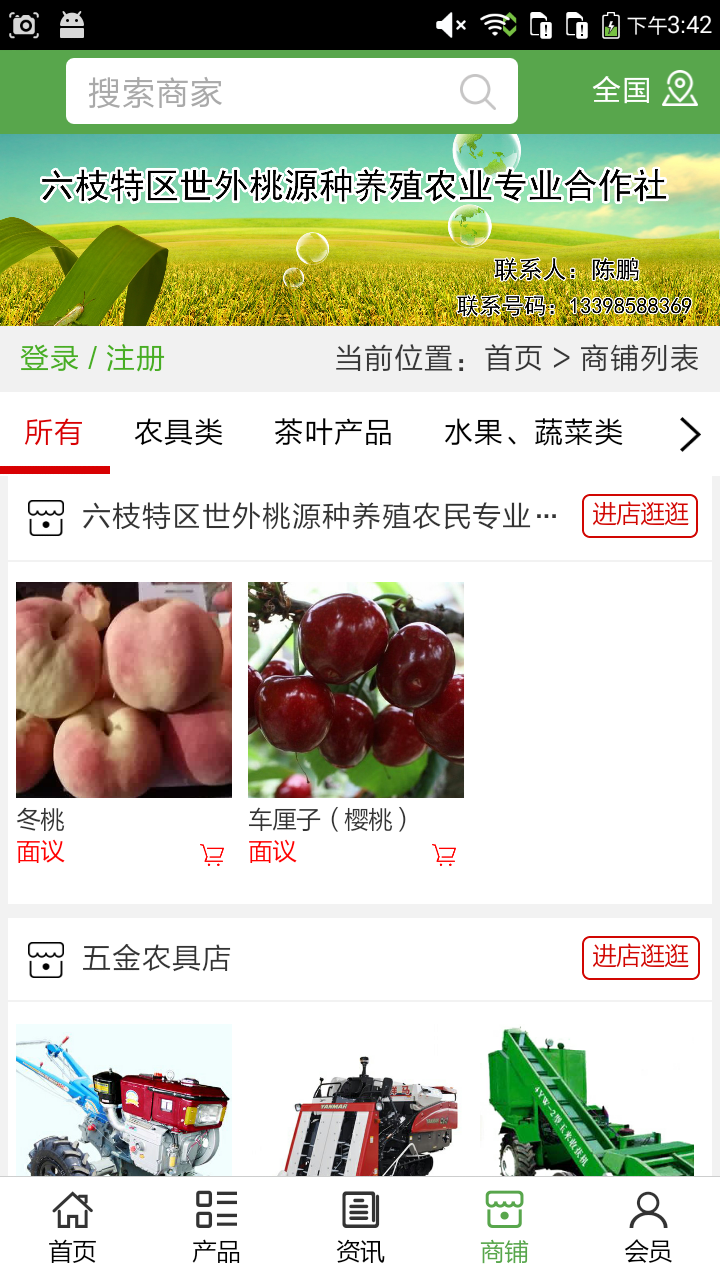Switch to the 农具类 category tab
Image resolution: width=720 pixels, height=1280 pixels.
coord(179,433)
